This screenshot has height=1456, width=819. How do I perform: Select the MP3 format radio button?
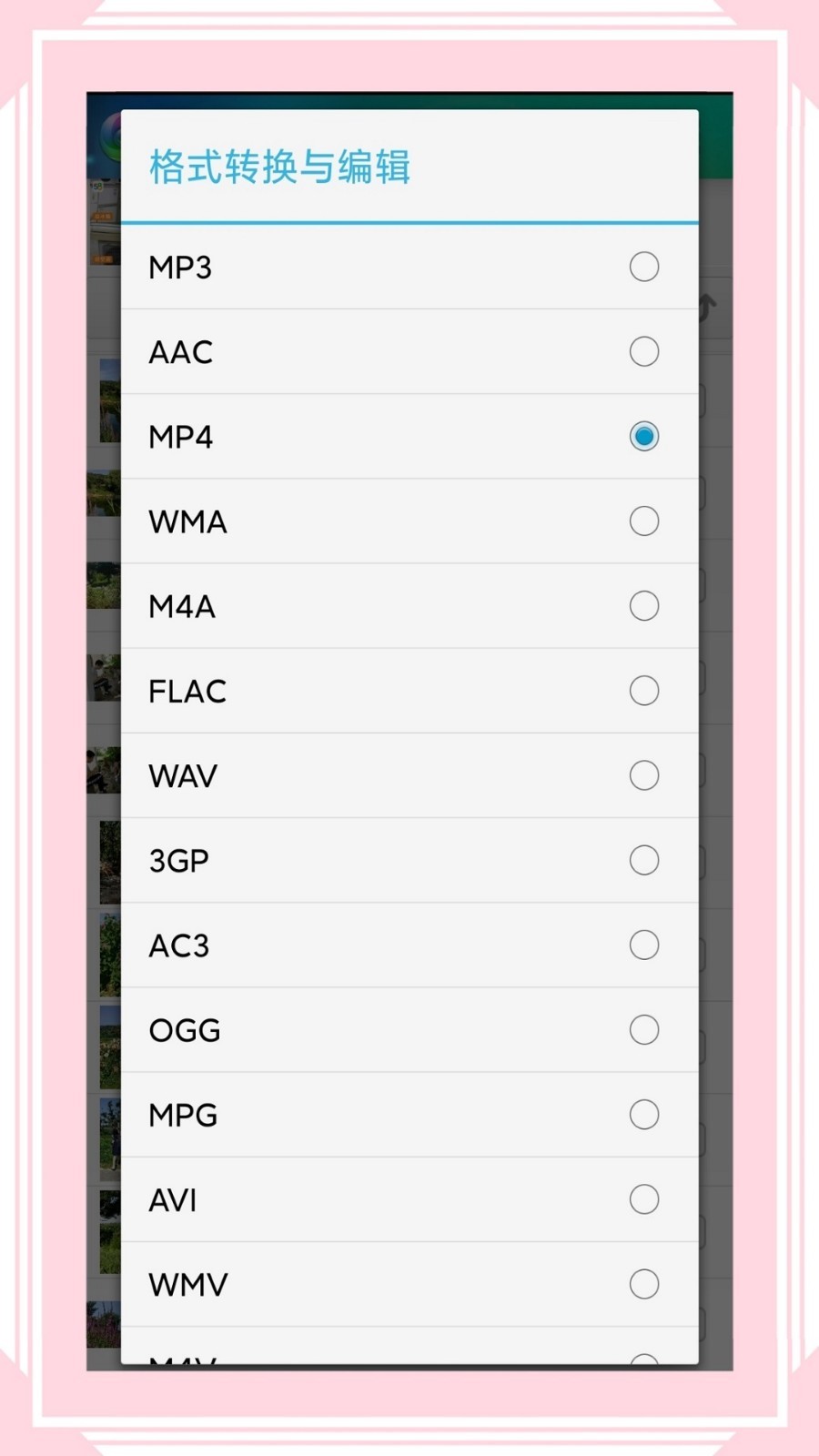pos(644,267)
